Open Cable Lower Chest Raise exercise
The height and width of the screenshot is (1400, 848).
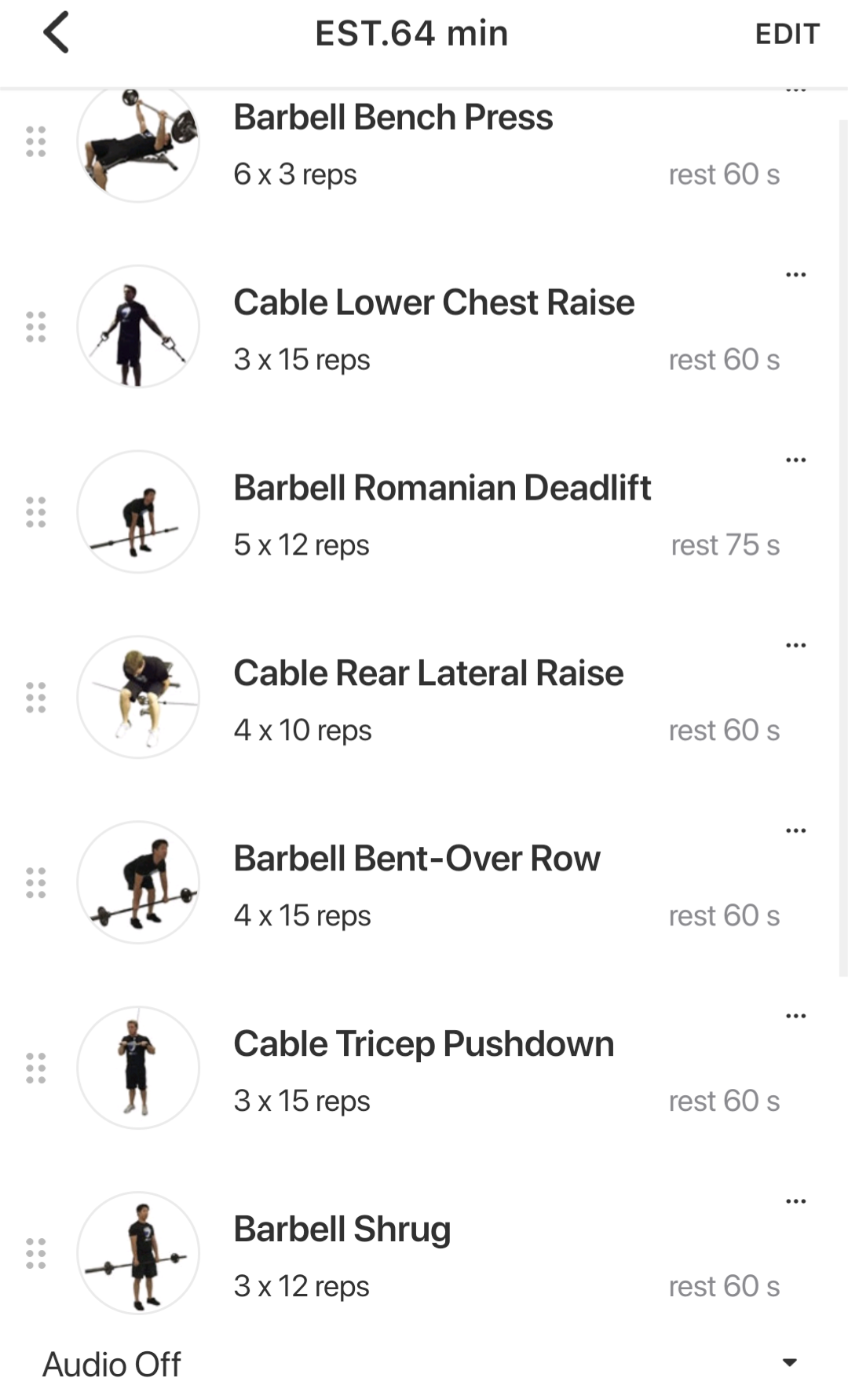click(x=433, y=303)
